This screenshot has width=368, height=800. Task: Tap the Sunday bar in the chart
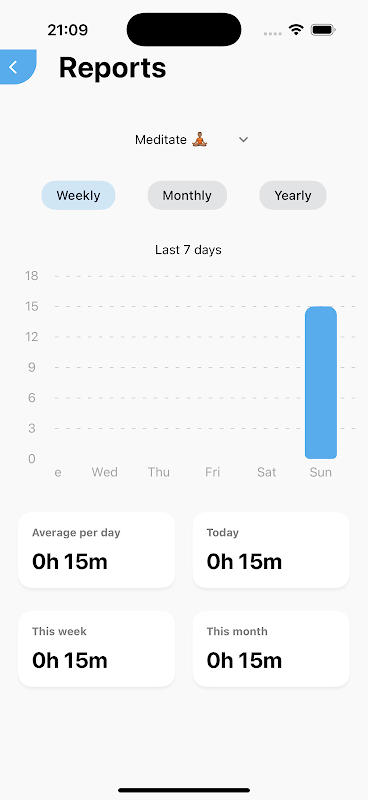[x=321, y=383]
